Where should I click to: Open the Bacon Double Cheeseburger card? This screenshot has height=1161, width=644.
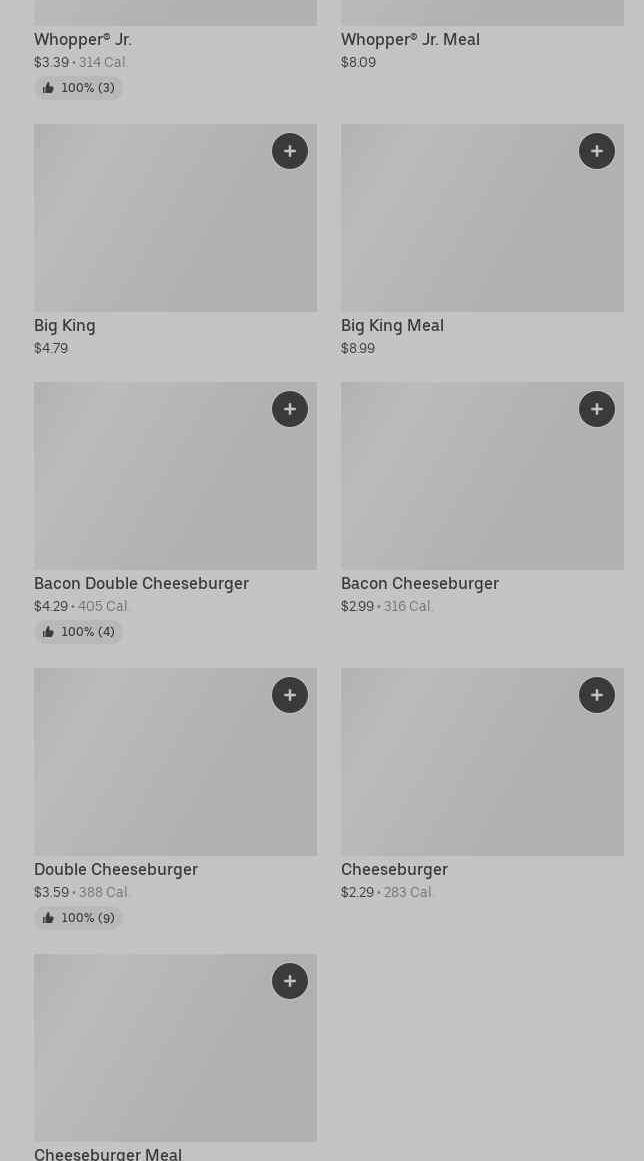tap(175, 512)
